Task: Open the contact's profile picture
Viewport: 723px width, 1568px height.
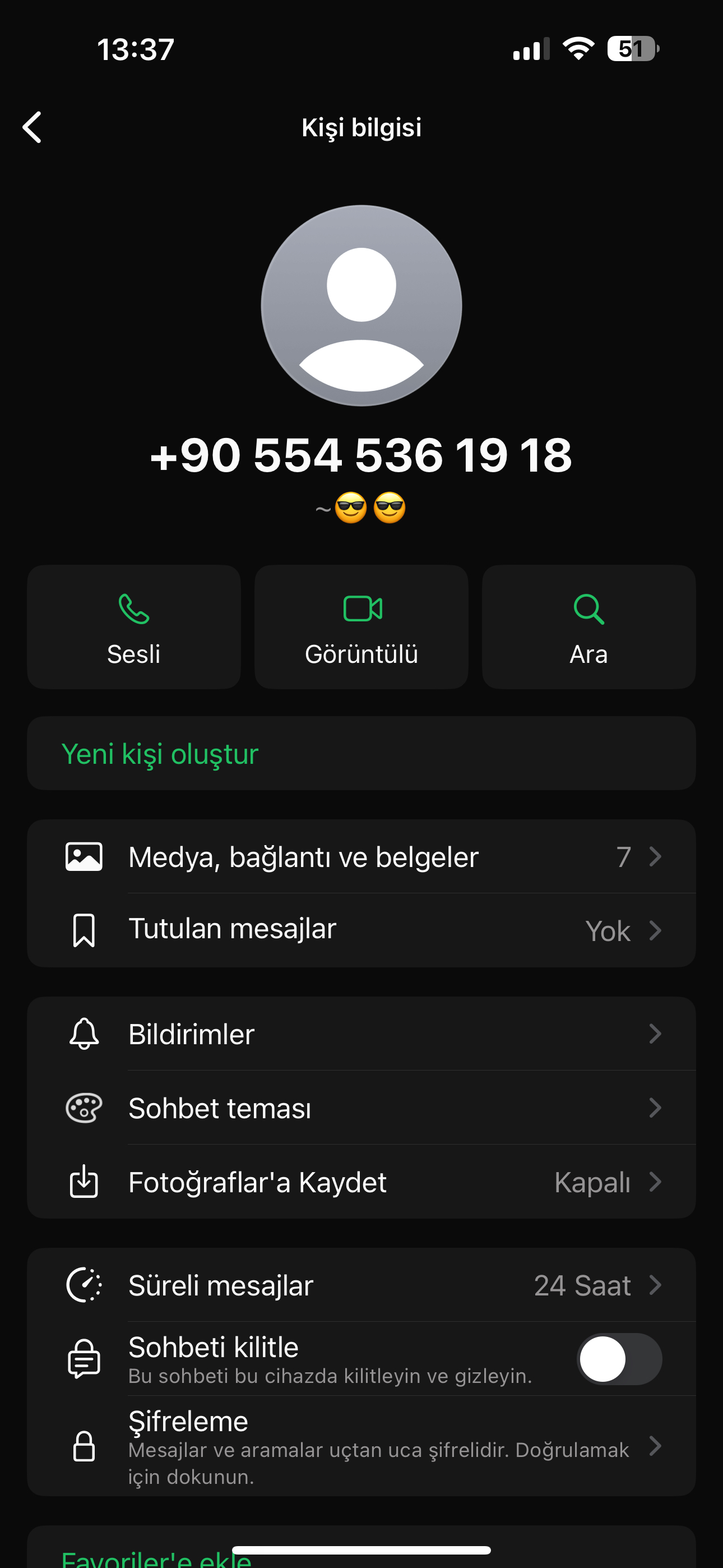Action: pyautogui.click(x=361, y=306)
